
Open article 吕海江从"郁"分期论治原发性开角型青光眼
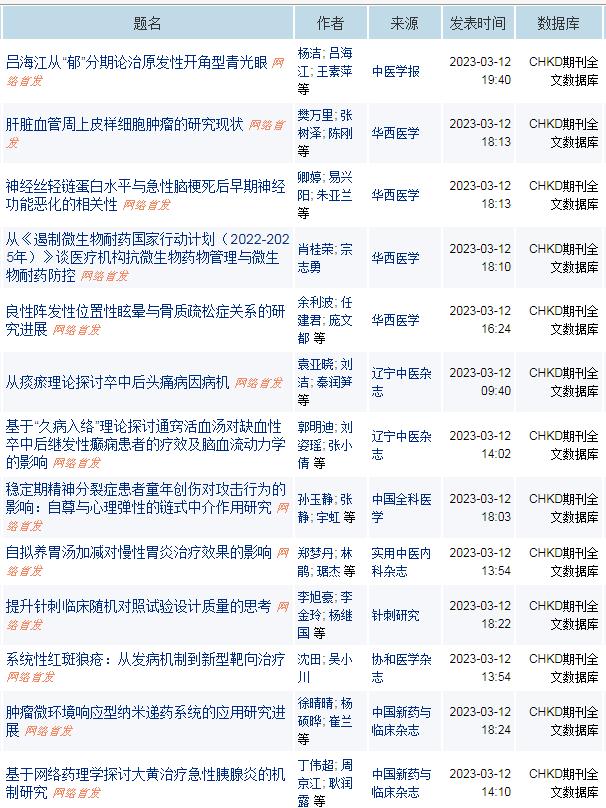coord(137,63)
